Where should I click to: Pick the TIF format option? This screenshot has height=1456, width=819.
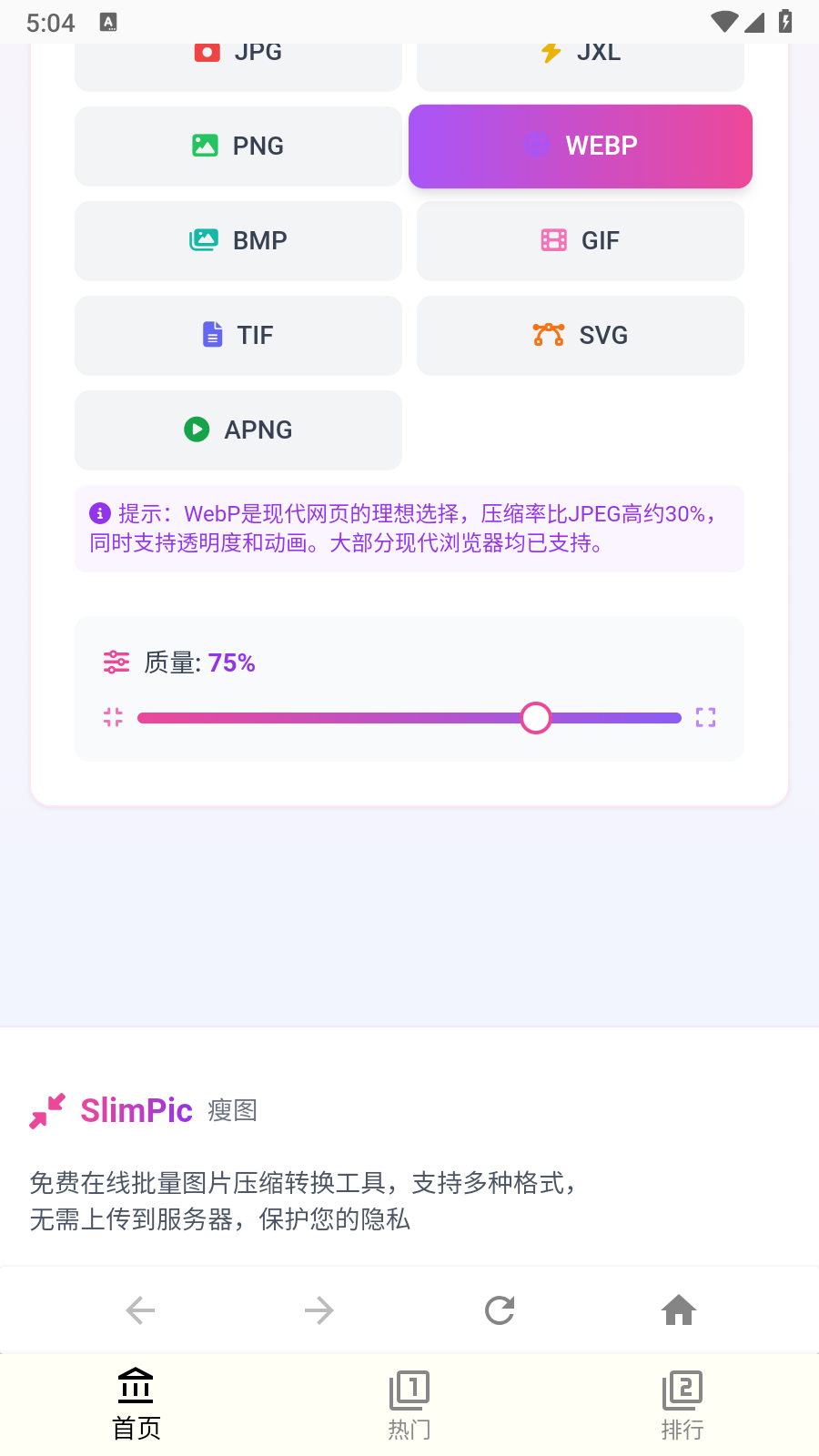[238, 336]
